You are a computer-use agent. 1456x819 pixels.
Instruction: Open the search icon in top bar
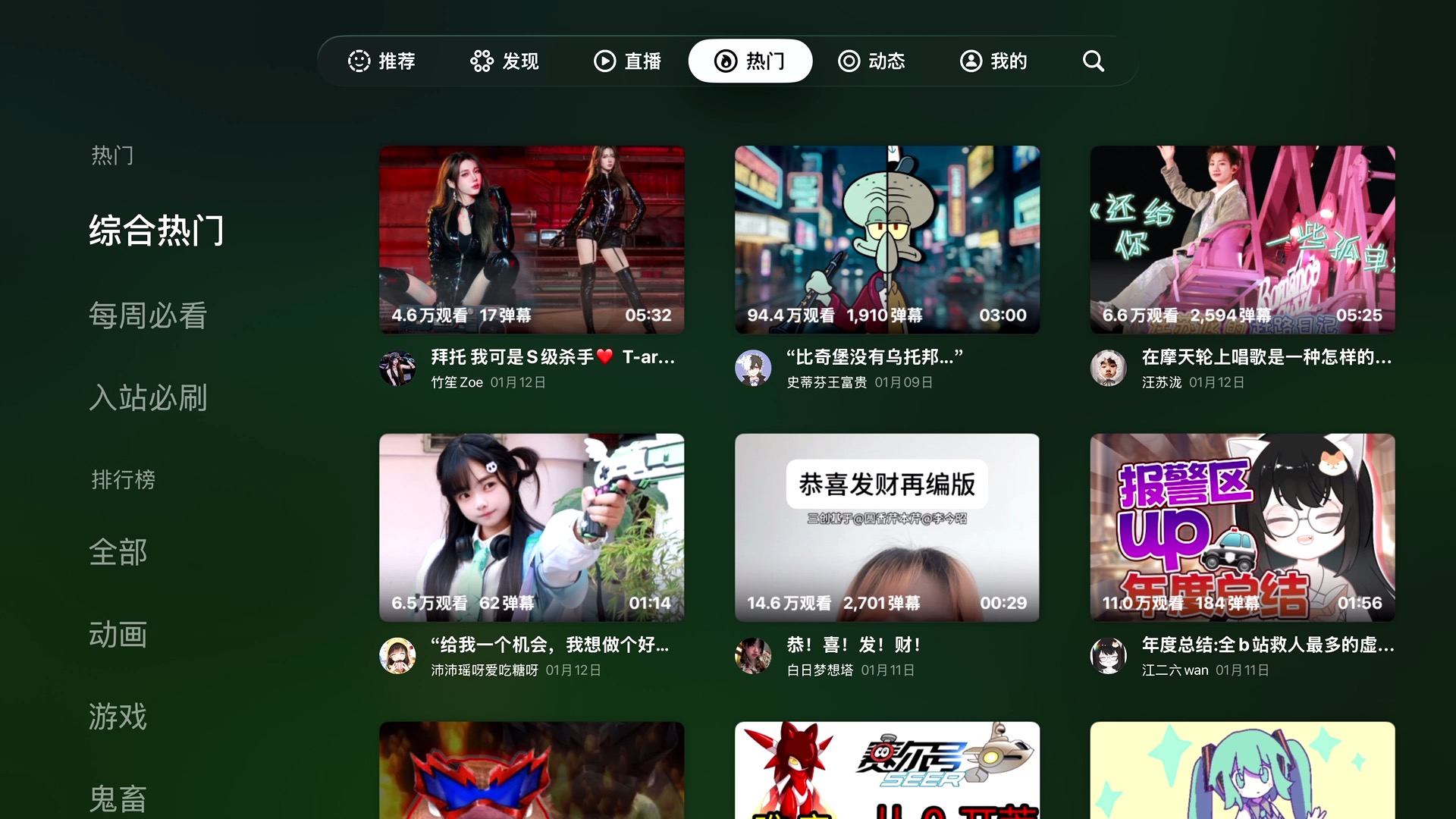pyautogui.click(x=1093, y=61)
